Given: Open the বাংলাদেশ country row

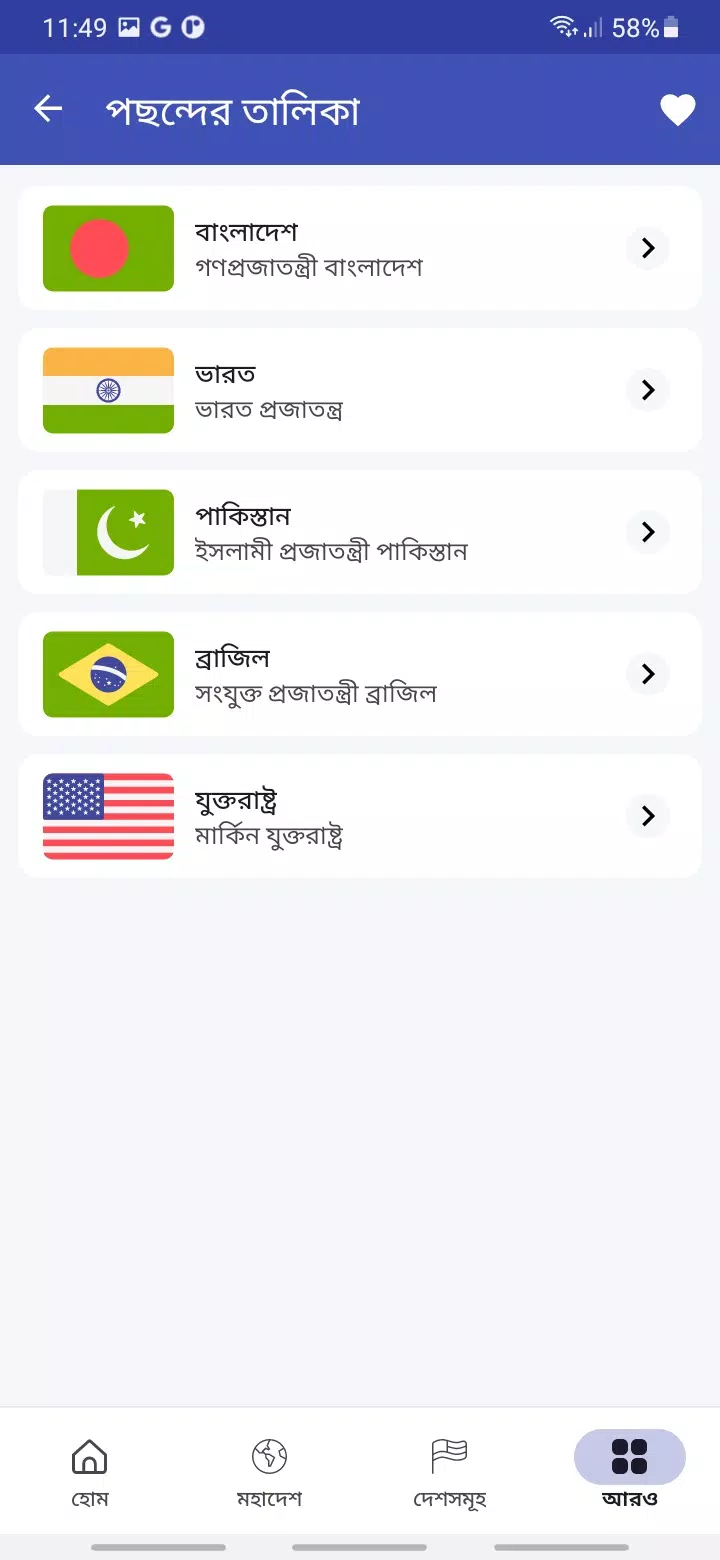Looking at the screenshot, I should [360, 248].
